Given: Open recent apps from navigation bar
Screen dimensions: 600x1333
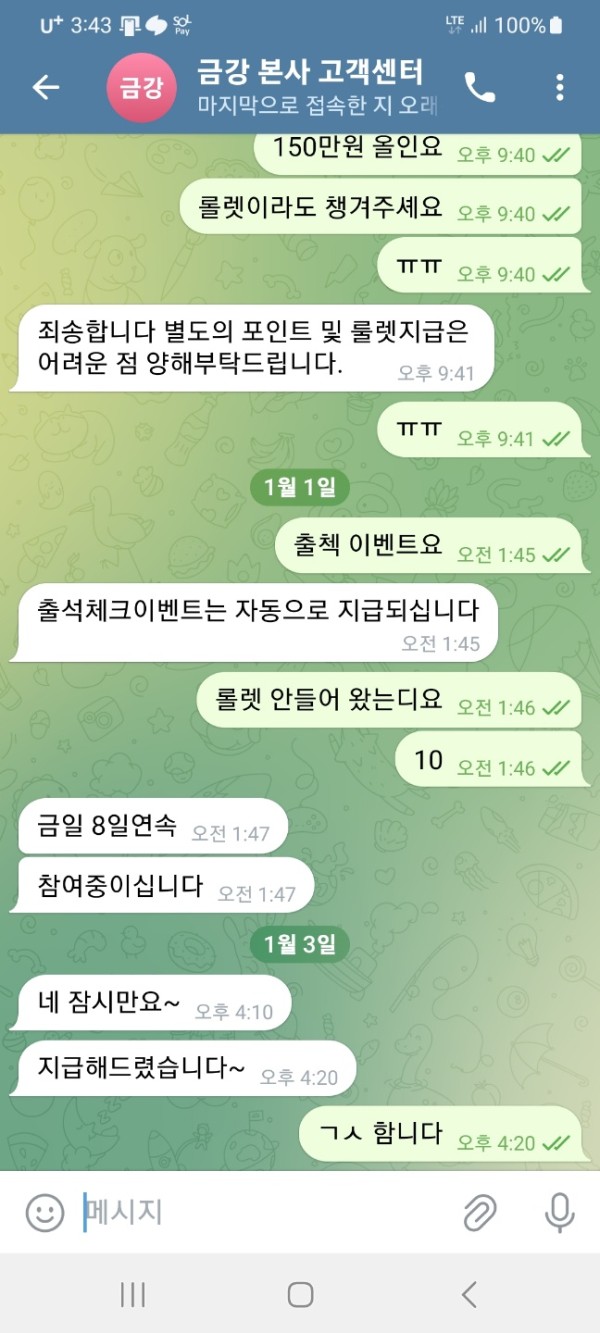Looking at the screenshot, I should (133, 1295).
